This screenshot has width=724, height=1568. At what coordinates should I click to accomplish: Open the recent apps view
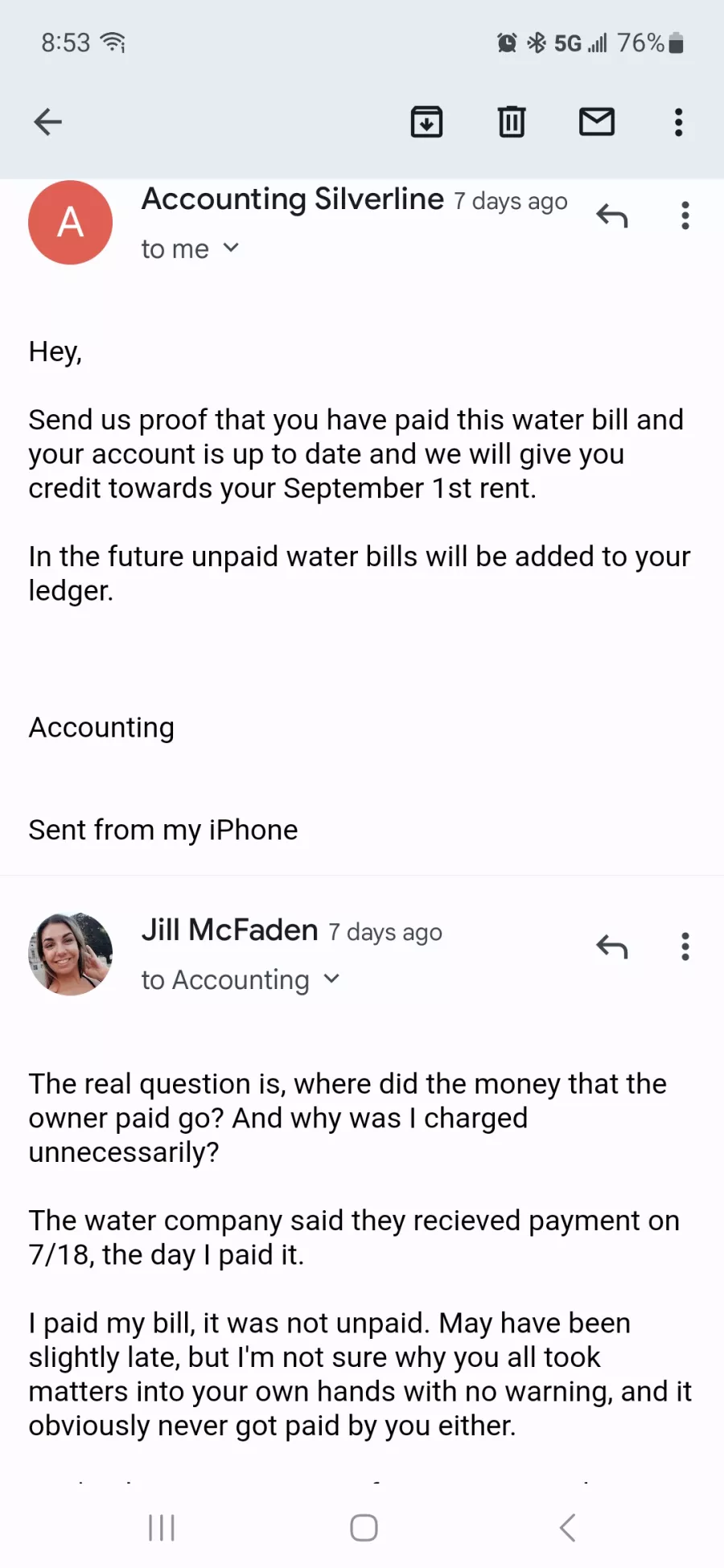[x=162, y=1528]
